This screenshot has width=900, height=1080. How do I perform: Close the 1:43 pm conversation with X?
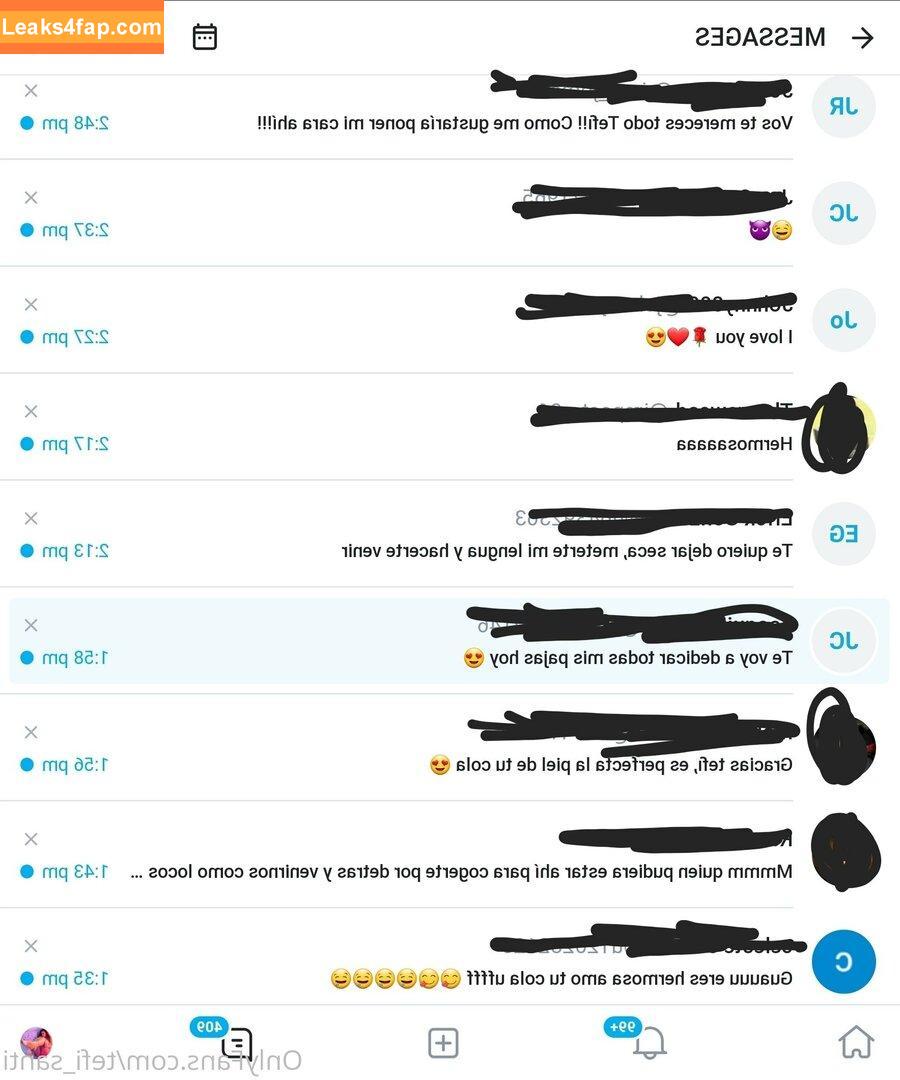point(31,839)
